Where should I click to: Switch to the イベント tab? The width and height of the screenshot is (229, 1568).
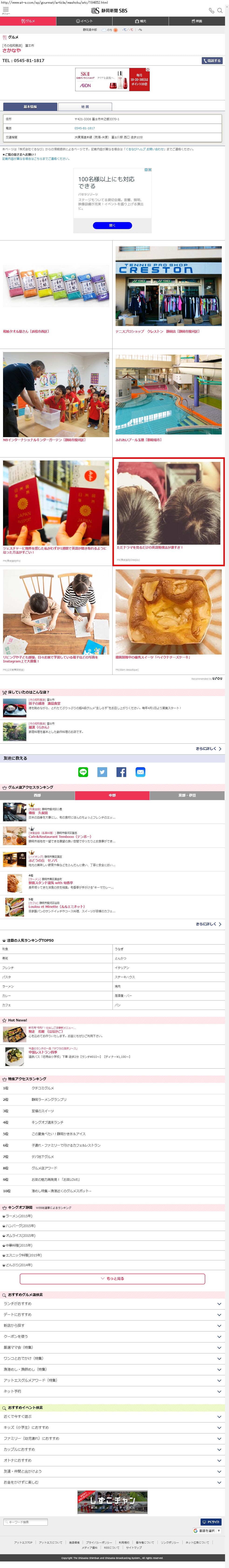(84, 21)
